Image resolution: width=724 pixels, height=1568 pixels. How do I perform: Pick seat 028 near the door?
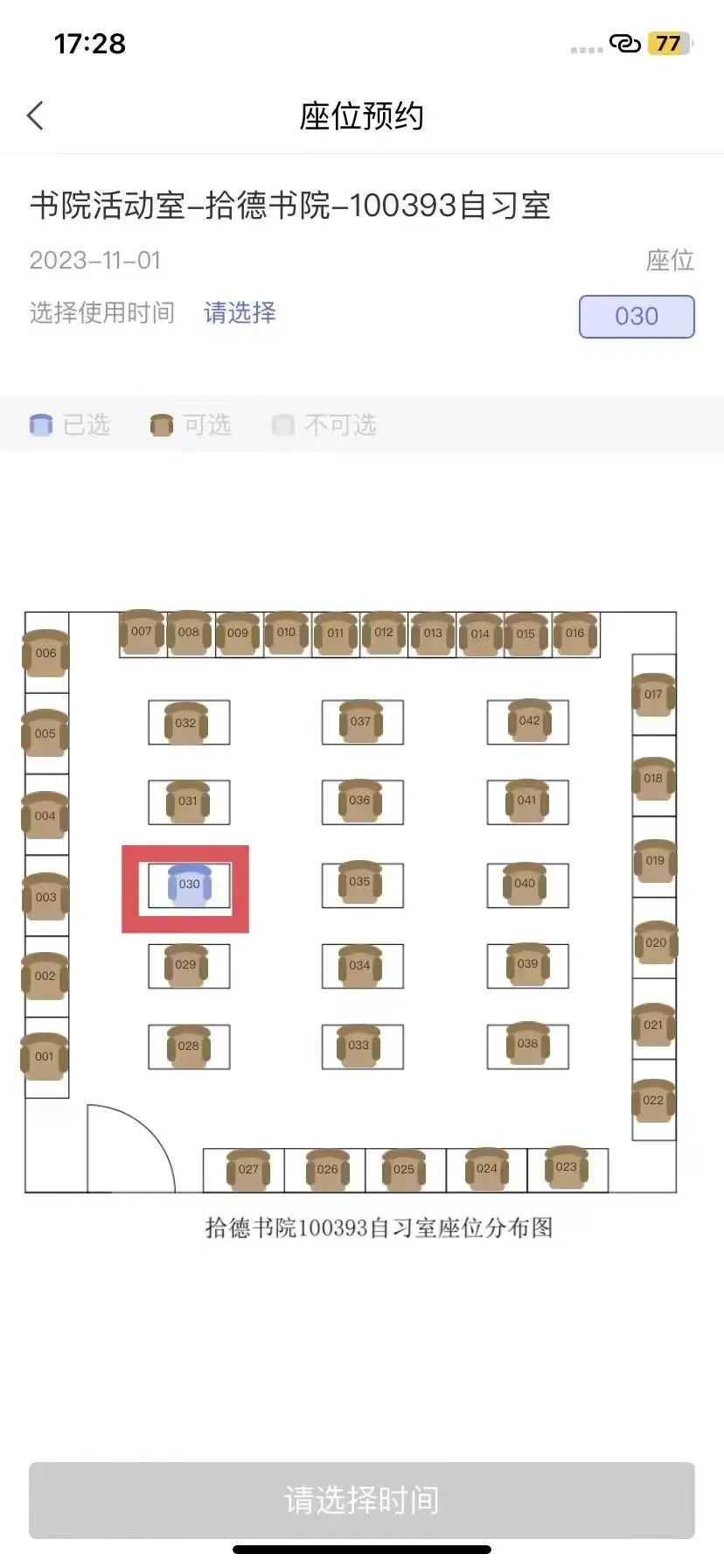click(188, 1046)
